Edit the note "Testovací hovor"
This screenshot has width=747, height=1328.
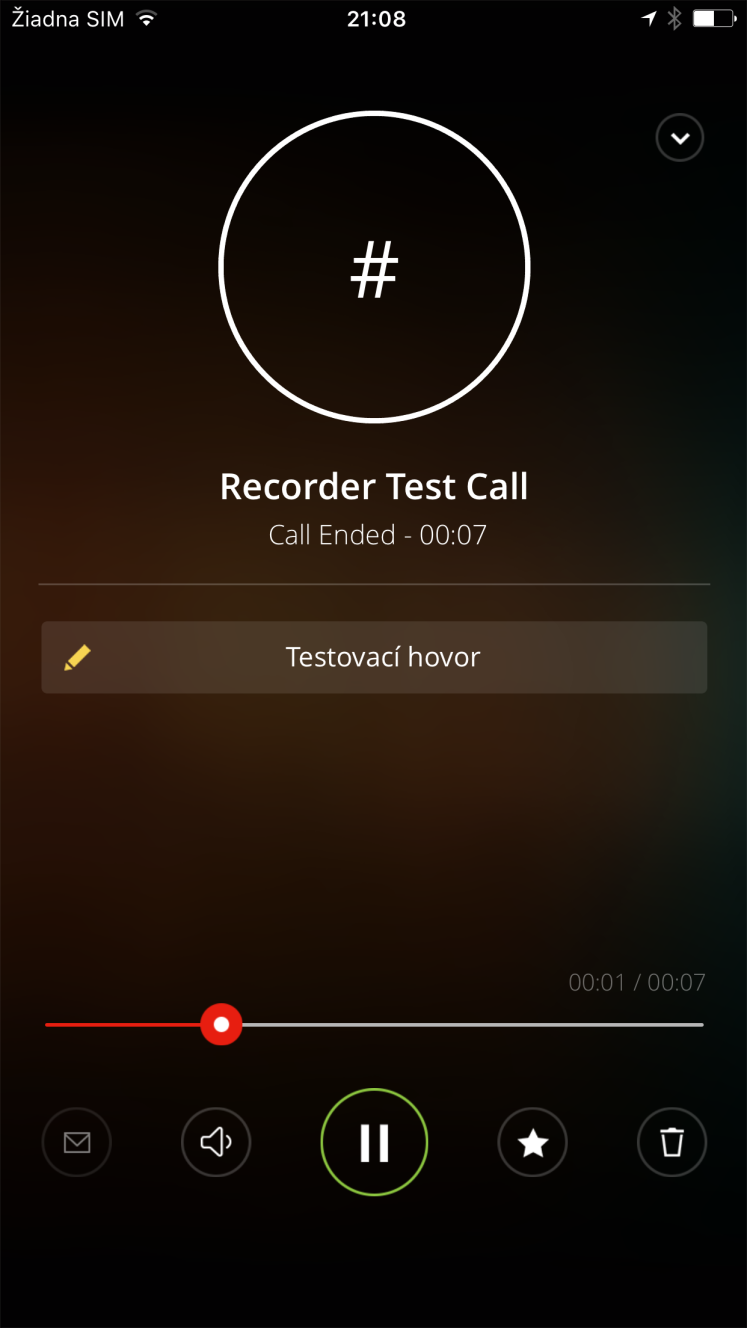point(374,657)
